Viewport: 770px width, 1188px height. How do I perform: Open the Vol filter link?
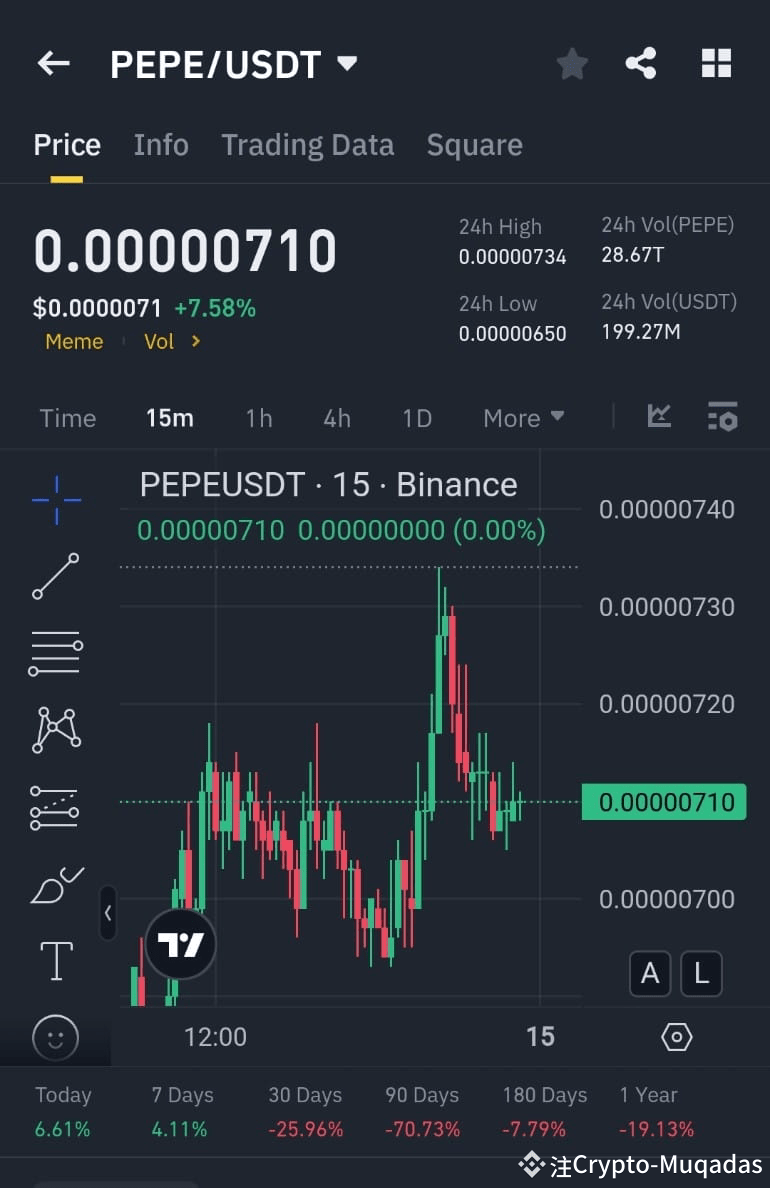click(160, 341)
